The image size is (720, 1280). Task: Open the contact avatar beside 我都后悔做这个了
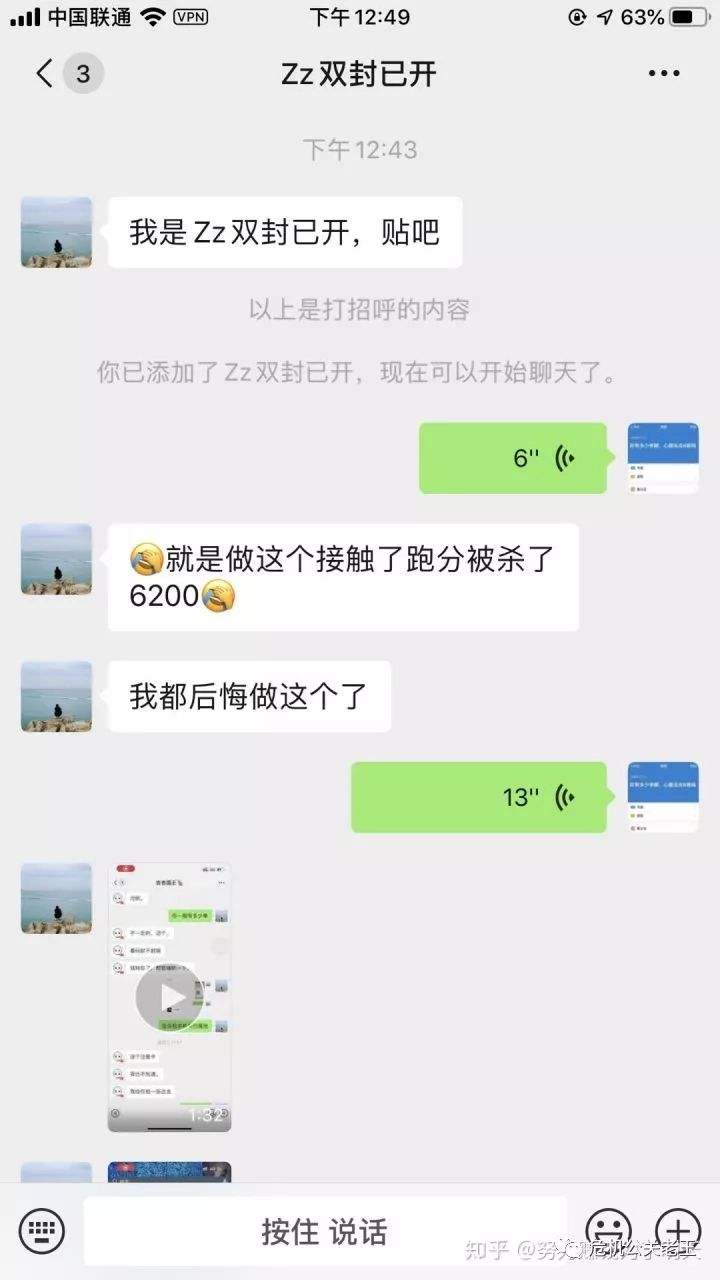coord(57,696)
